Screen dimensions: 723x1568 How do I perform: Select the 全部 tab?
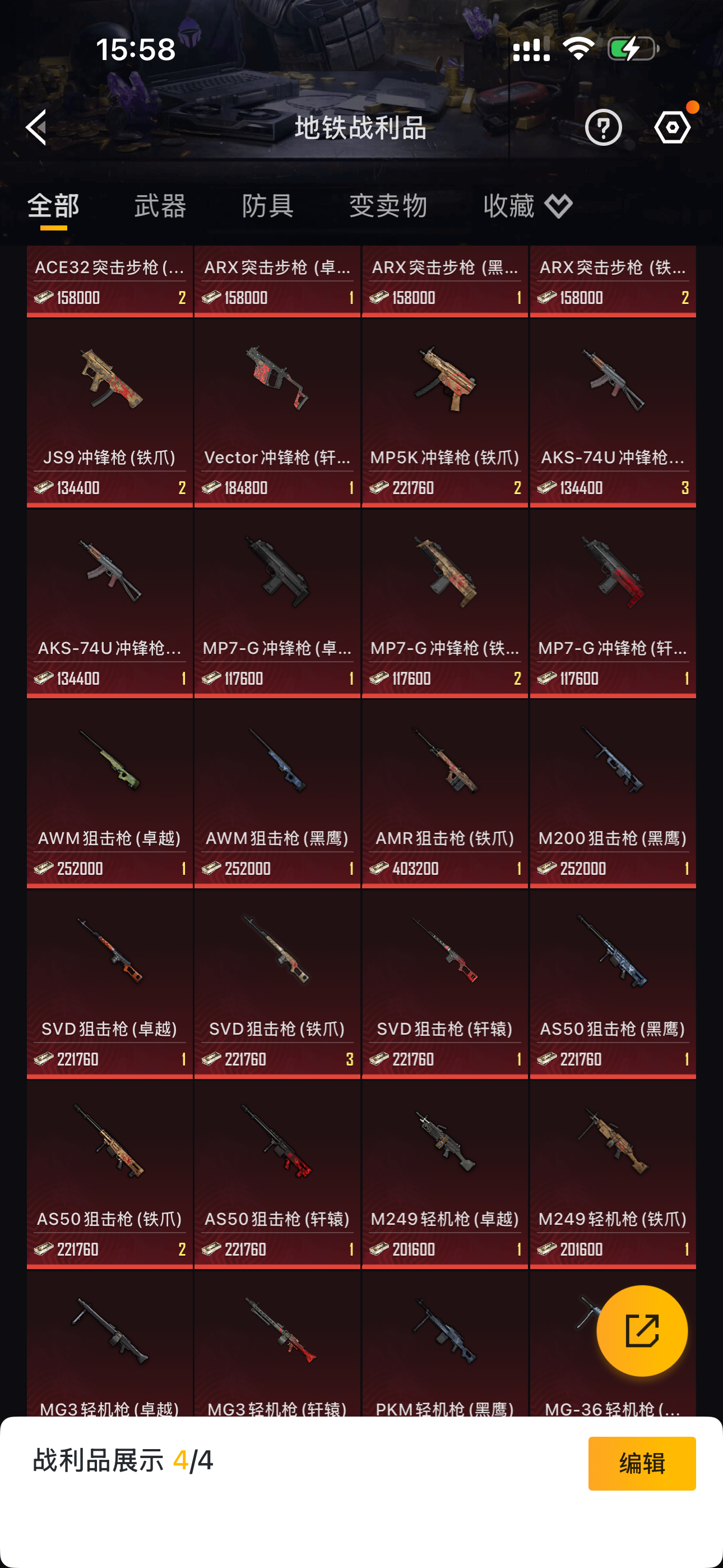coord(54,206)
